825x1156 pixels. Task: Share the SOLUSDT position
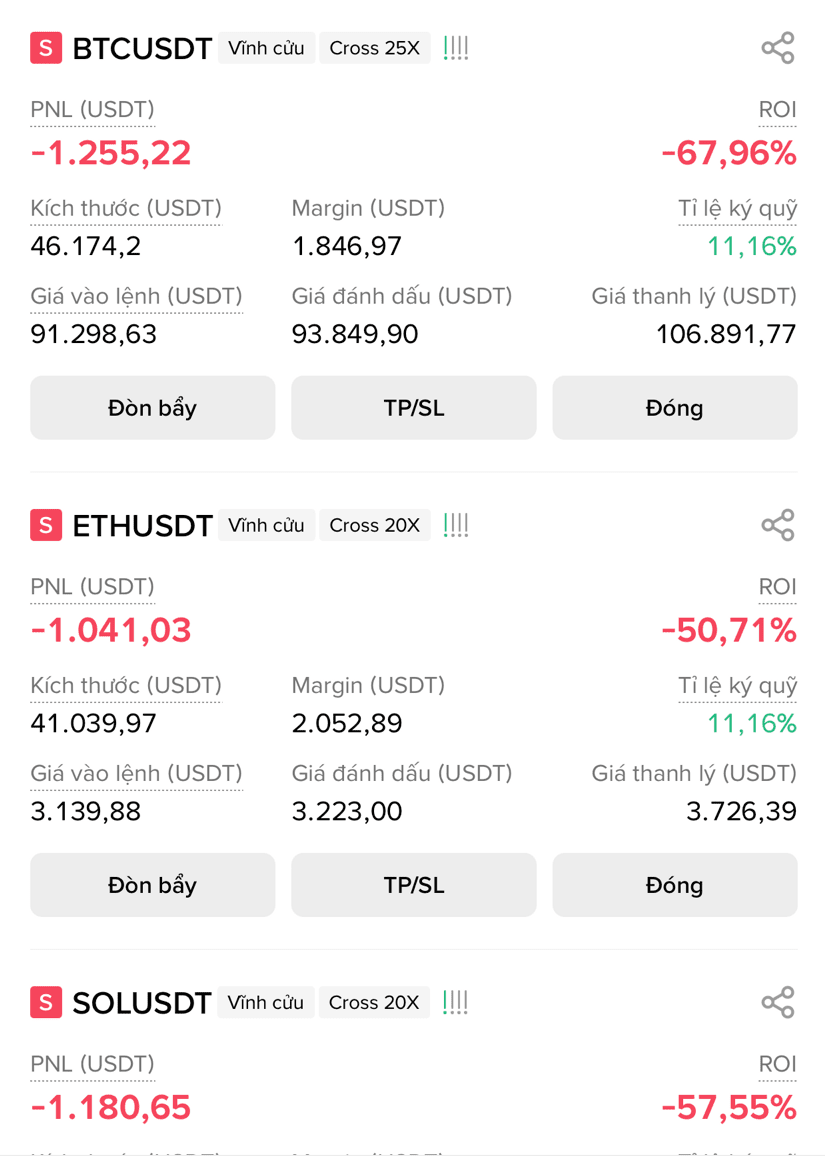point(778,1002)
